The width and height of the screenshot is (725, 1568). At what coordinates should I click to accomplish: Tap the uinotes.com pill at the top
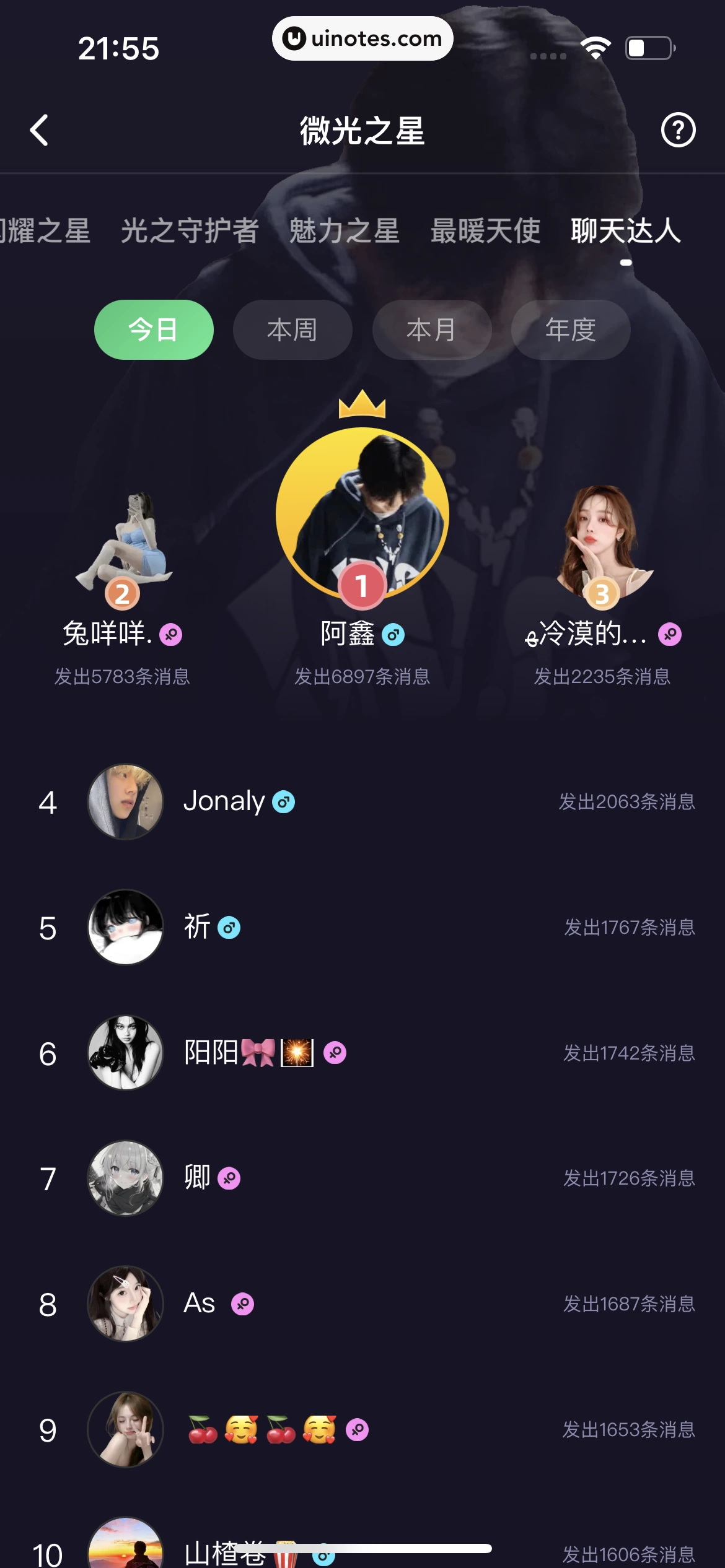(362, 38)
